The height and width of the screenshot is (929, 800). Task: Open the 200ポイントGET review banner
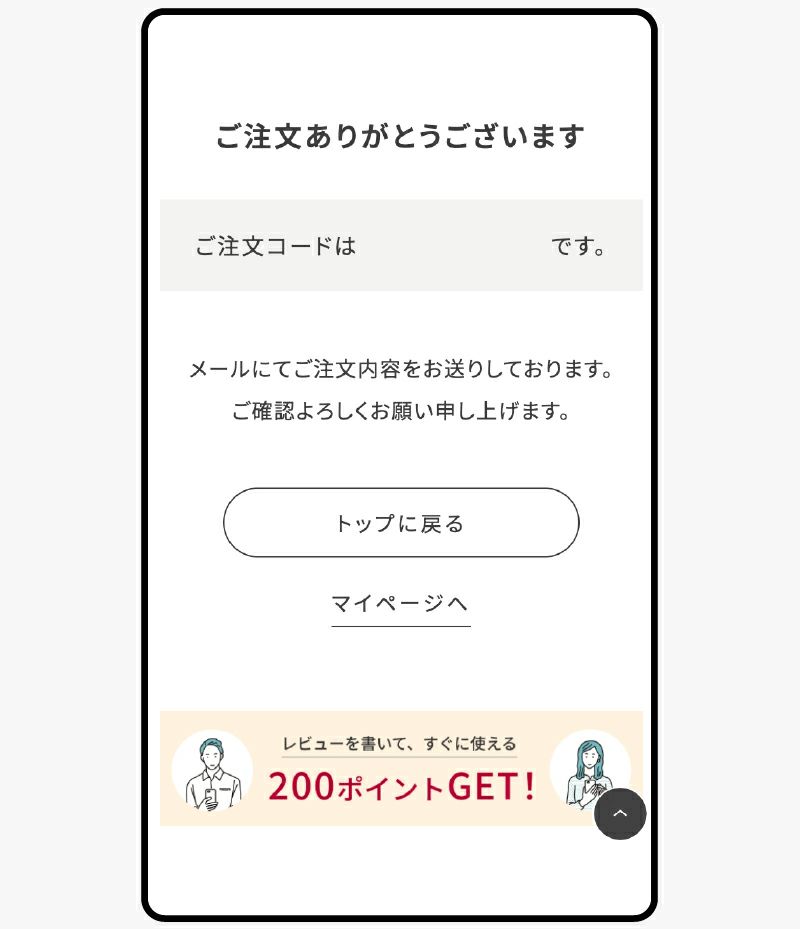coord(400,768)
